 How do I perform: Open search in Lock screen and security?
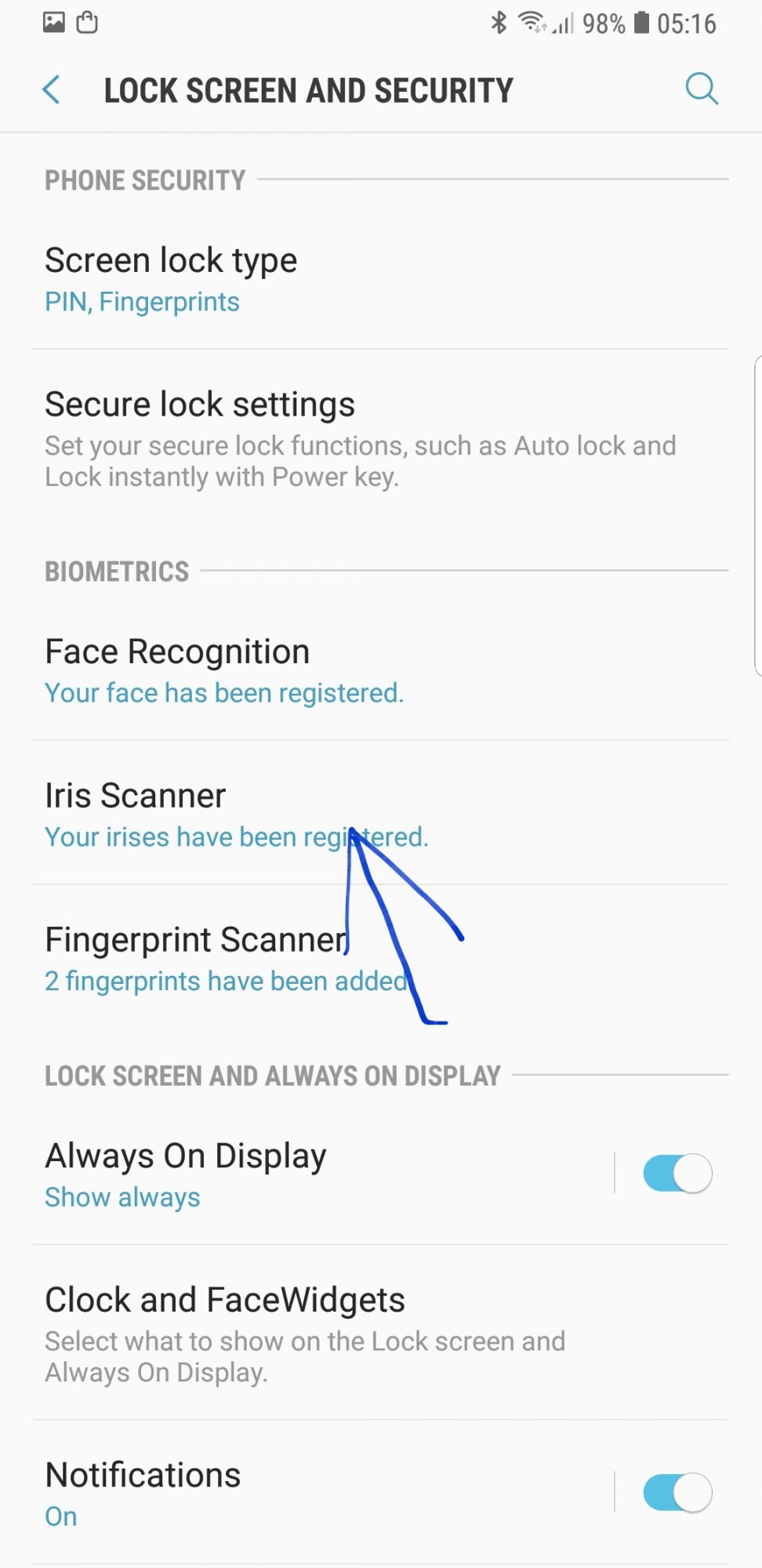[702, 89]
